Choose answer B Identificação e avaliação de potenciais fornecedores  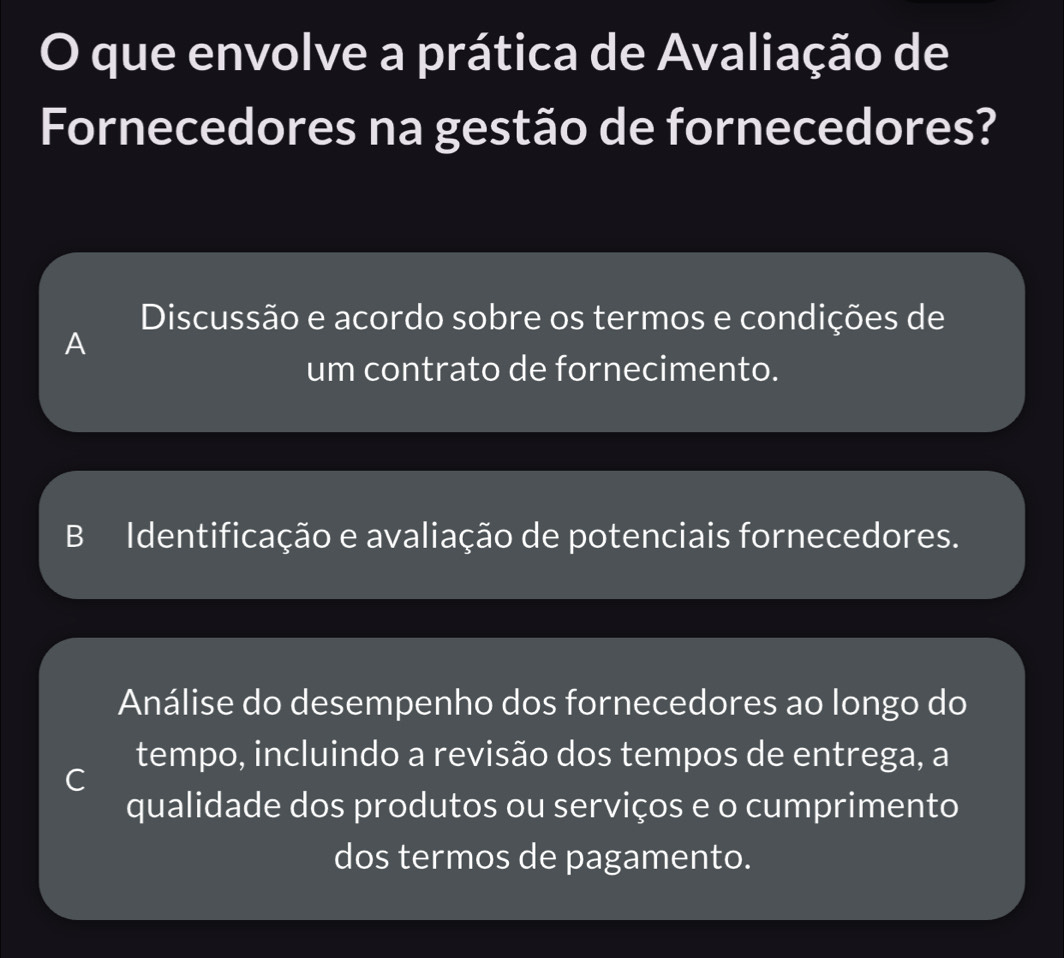tap(532, 536)
